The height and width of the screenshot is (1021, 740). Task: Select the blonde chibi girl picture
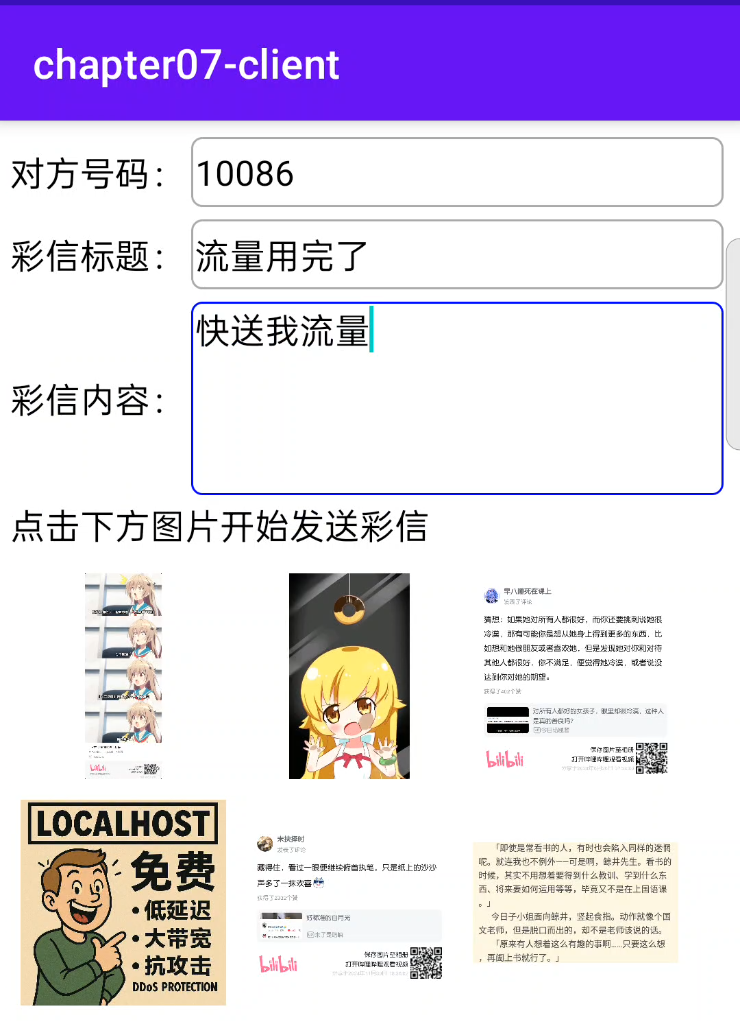pos(349,676)
